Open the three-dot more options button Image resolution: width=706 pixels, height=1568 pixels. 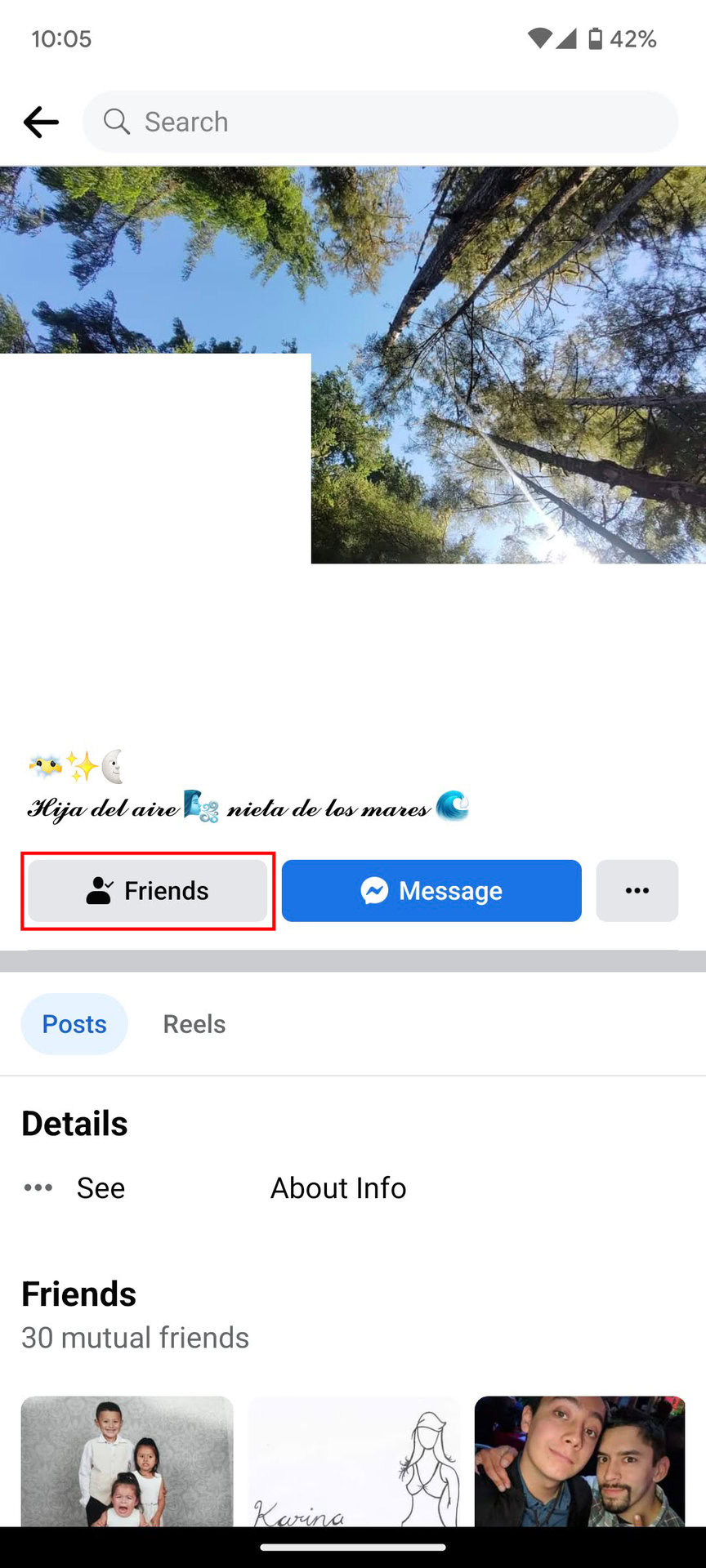[x=637, y=891]
